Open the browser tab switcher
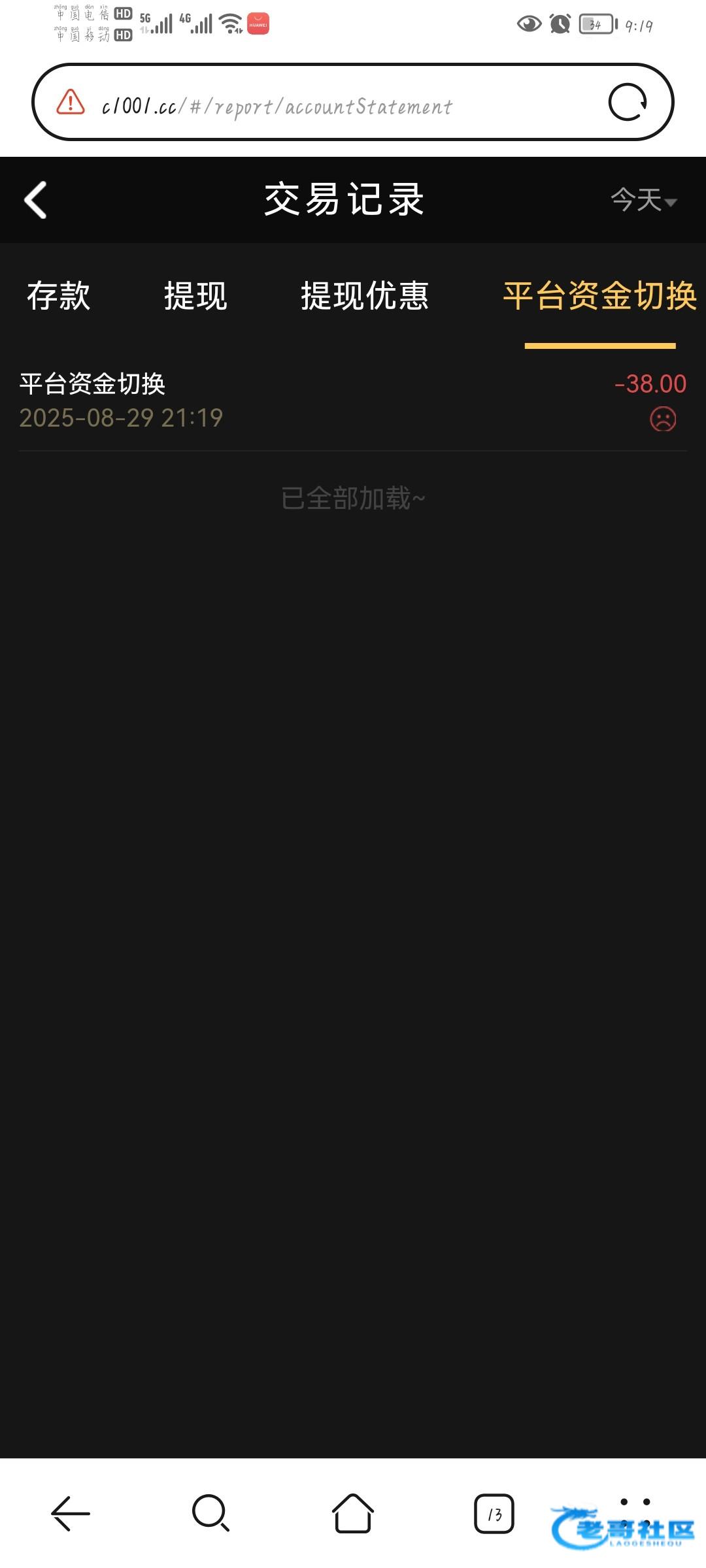The width and height of the screenshot is (706, 1568). pyautogui.click(x=494, y=1513)
